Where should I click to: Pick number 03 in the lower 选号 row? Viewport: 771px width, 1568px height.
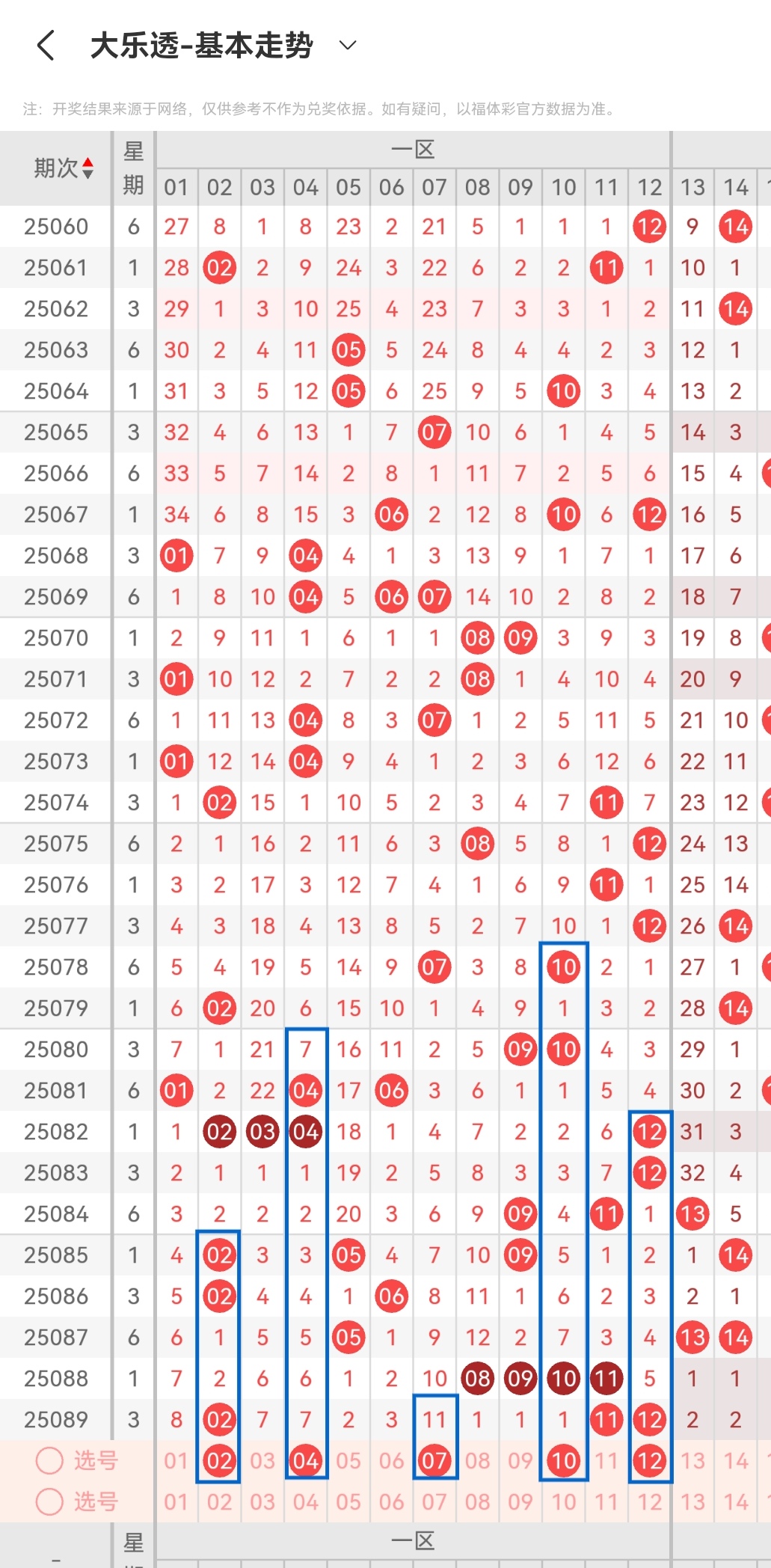(x=262, y=1501)
